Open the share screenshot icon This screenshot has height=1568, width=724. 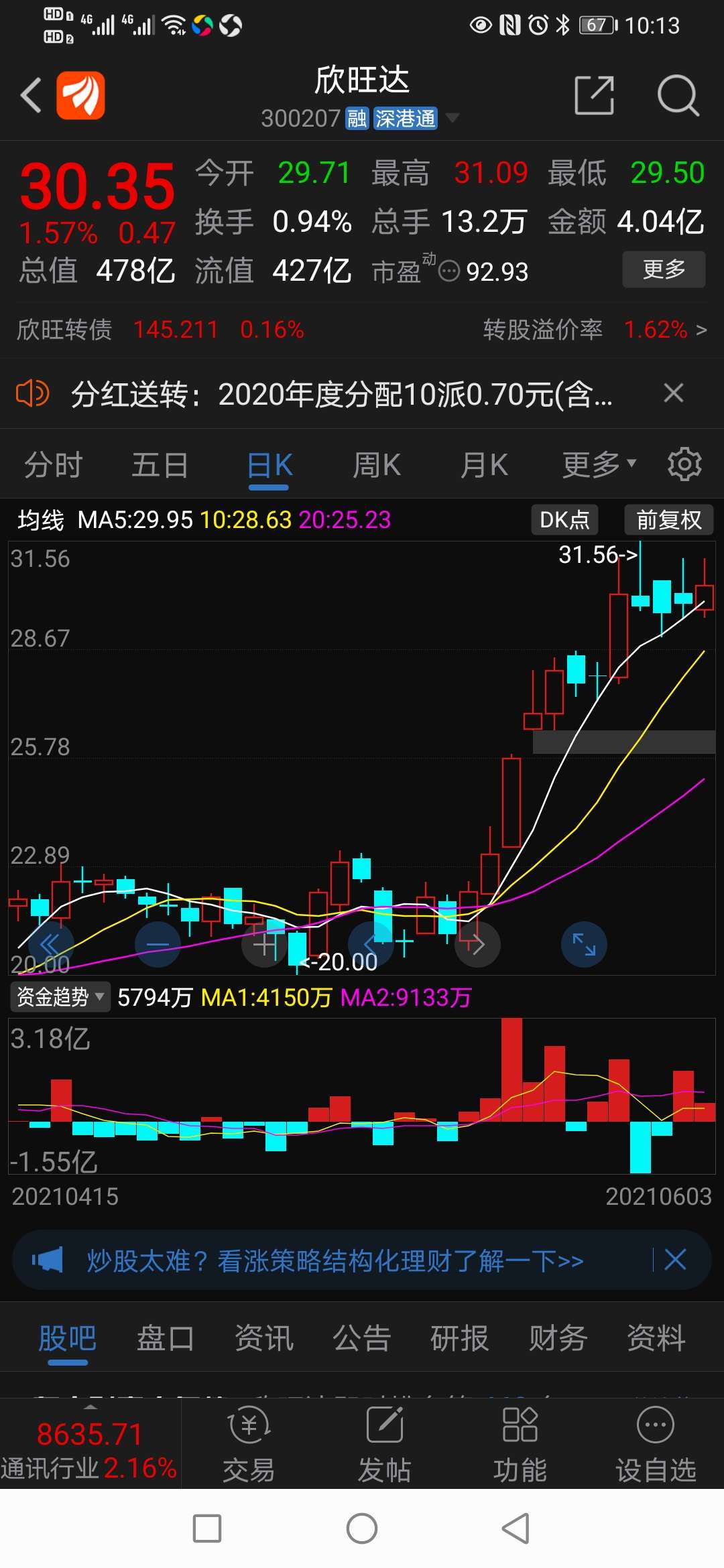tap(594, 96)
